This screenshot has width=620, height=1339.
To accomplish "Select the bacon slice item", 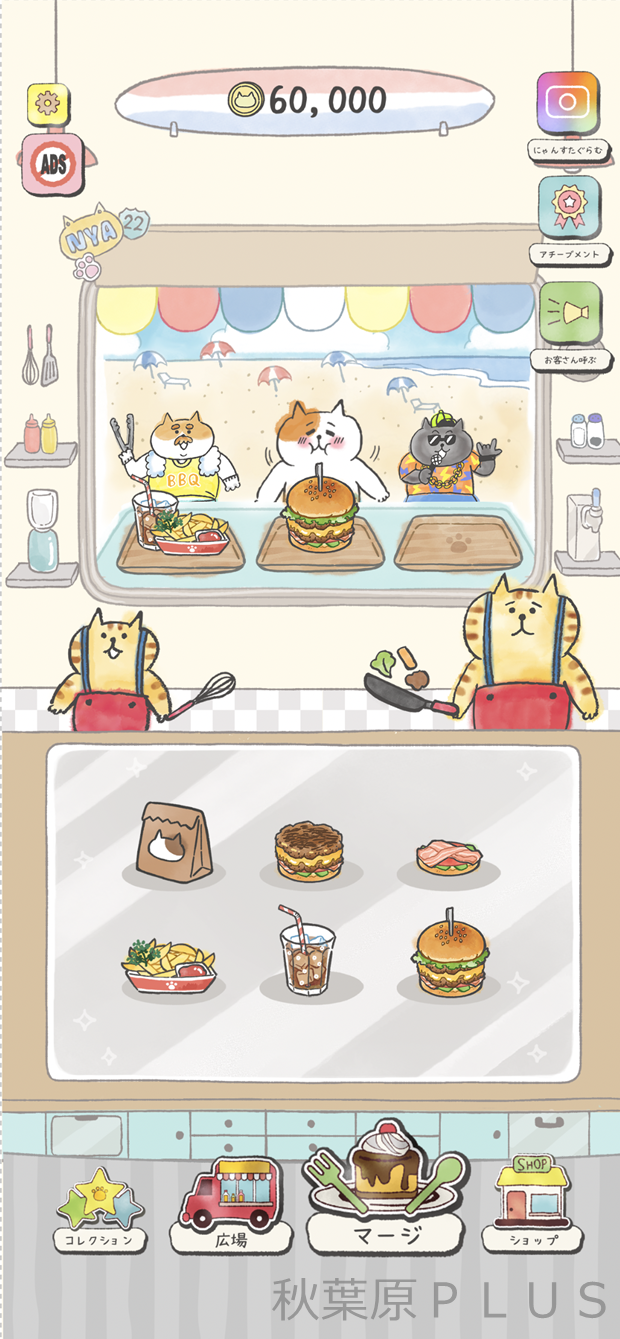I will [x=448, y=858].
